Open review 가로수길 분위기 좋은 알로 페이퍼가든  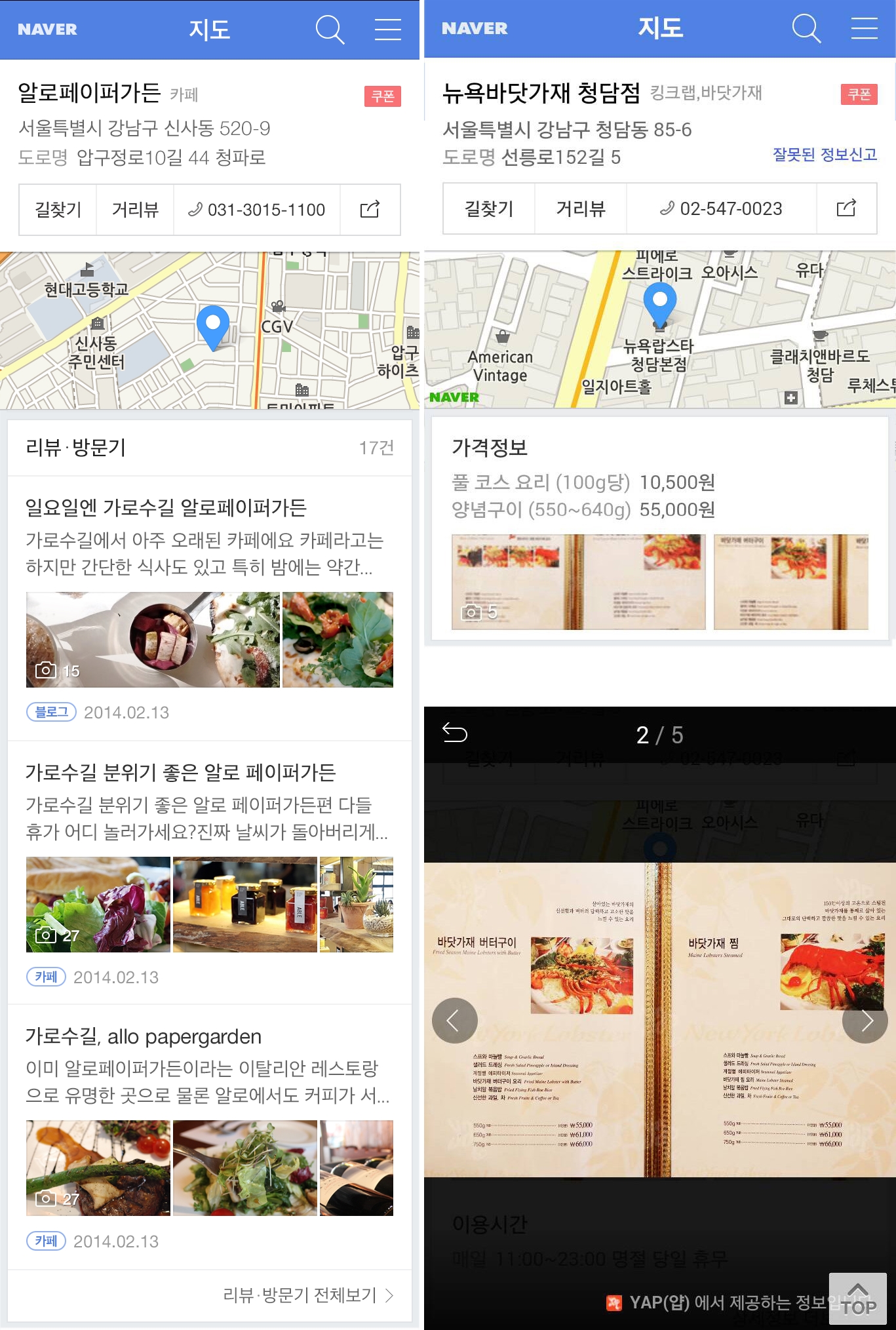(x=180, y=772)
